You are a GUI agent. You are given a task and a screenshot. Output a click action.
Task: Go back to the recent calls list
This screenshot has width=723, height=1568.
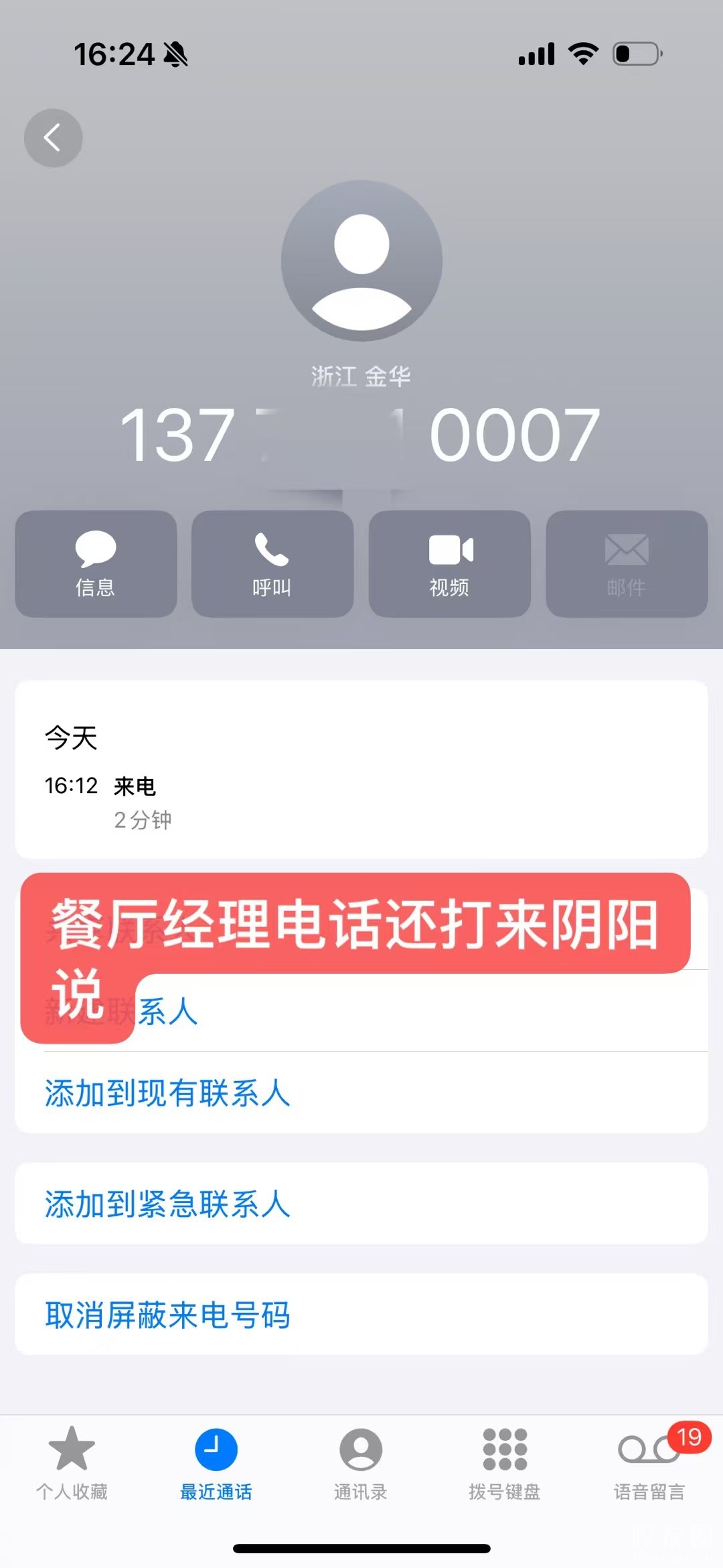coord(53,138)
